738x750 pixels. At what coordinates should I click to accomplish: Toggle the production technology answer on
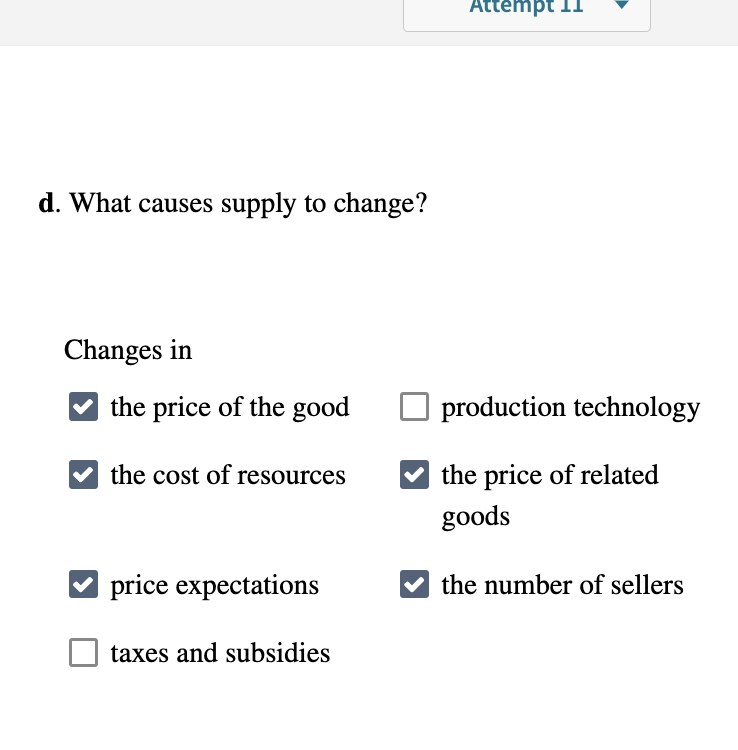pos(414,407)
